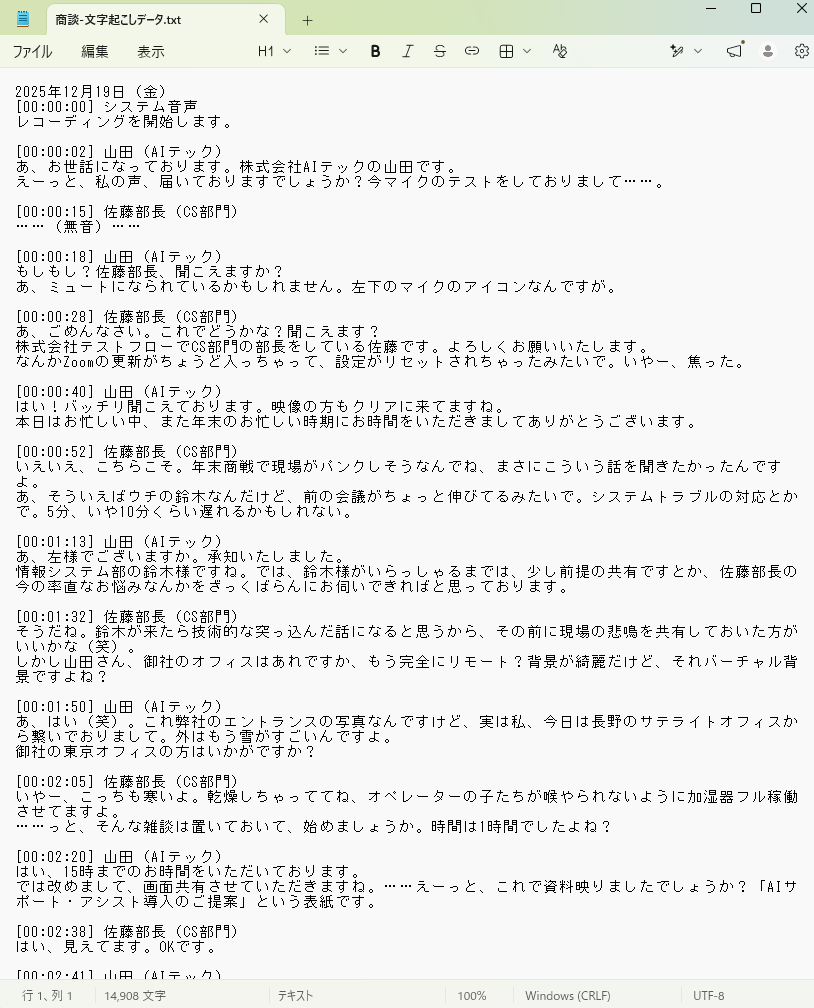The width and height of the screenshot is (814, 1008).
Task: Expand the H1 heading dropdown
Action: coord(274,51)
